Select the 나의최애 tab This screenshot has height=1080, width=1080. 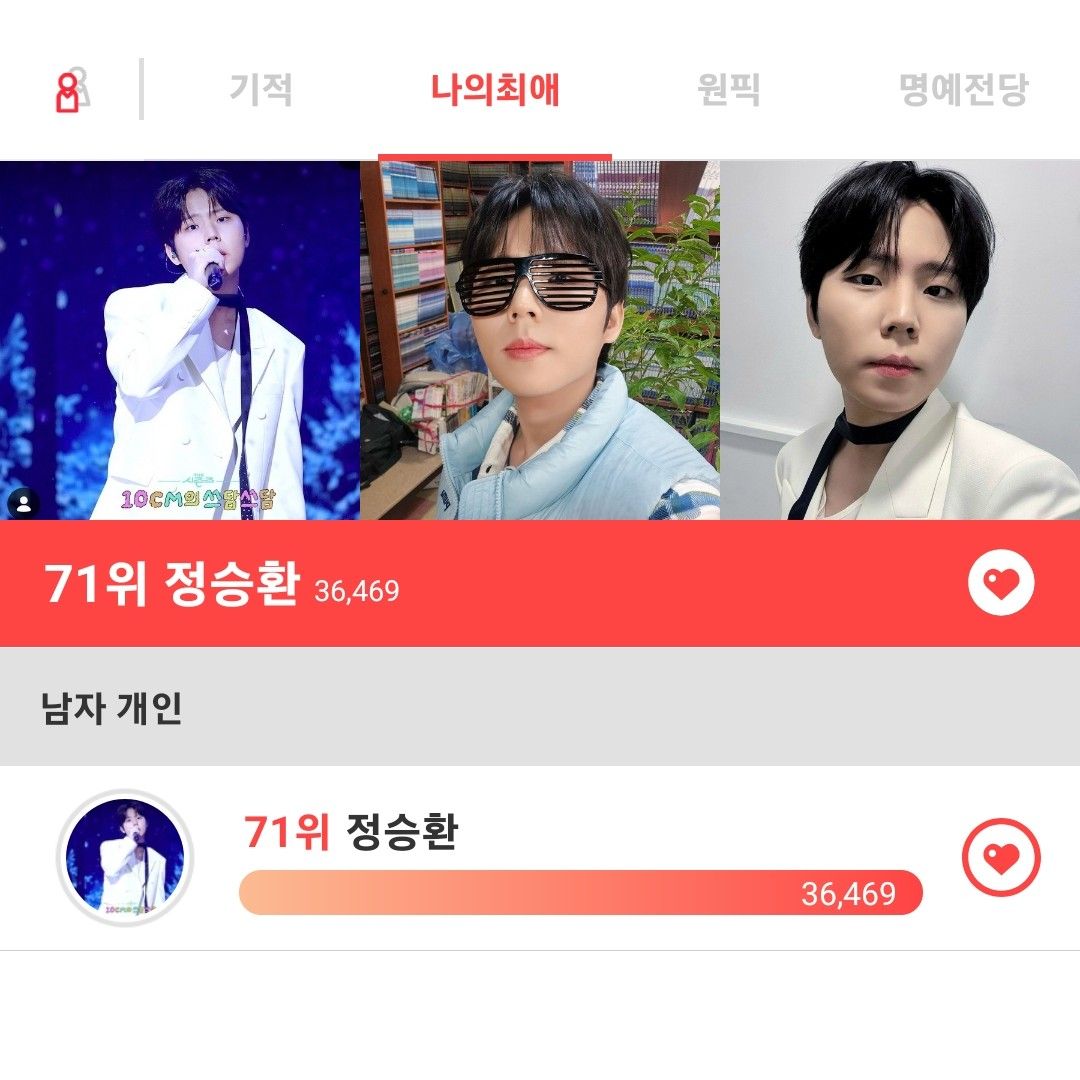pyautogui.click(x=495, y=90)
